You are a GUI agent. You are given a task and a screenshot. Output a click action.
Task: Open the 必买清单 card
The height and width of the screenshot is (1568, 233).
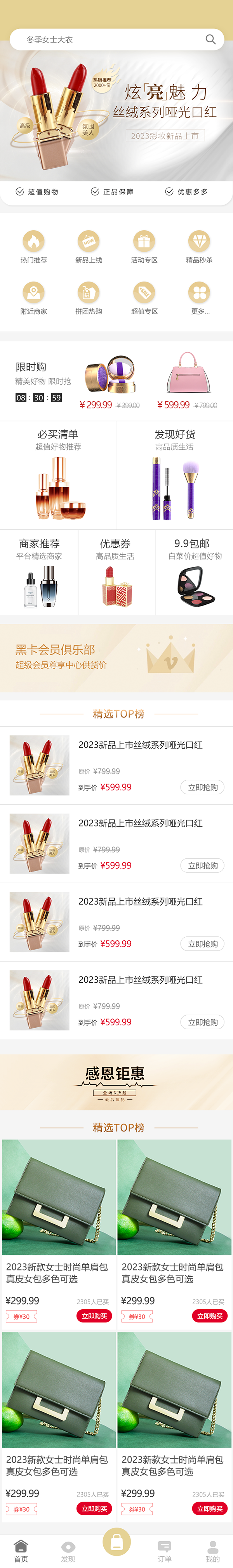pos(58,475)
